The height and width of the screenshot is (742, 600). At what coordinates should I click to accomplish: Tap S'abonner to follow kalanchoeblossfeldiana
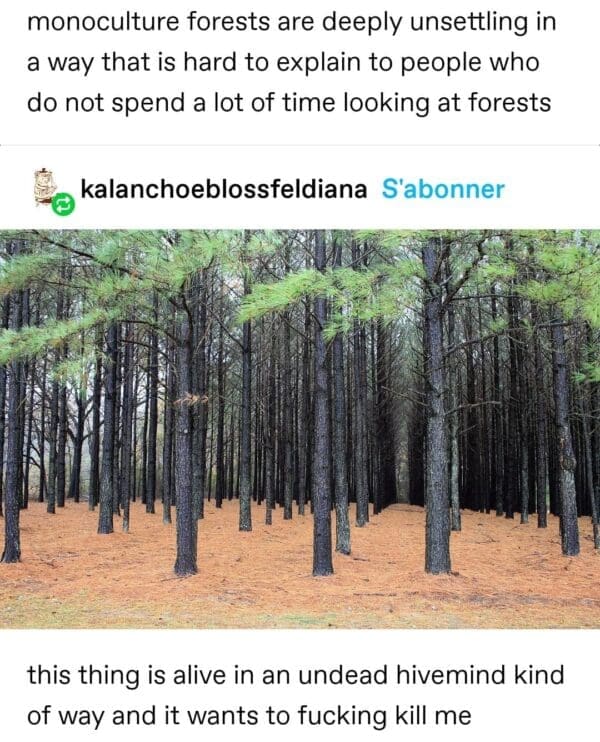[x=443, y=189]
